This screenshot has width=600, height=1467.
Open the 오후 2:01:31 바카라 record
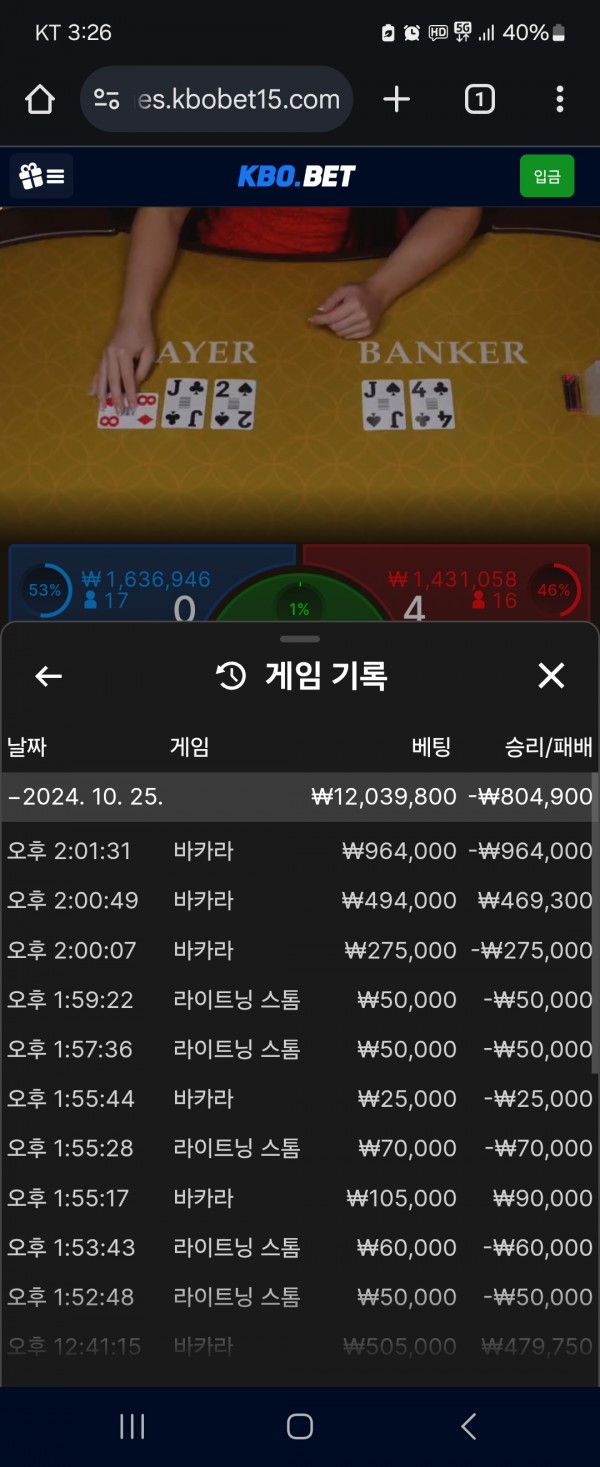click(298, 851)
